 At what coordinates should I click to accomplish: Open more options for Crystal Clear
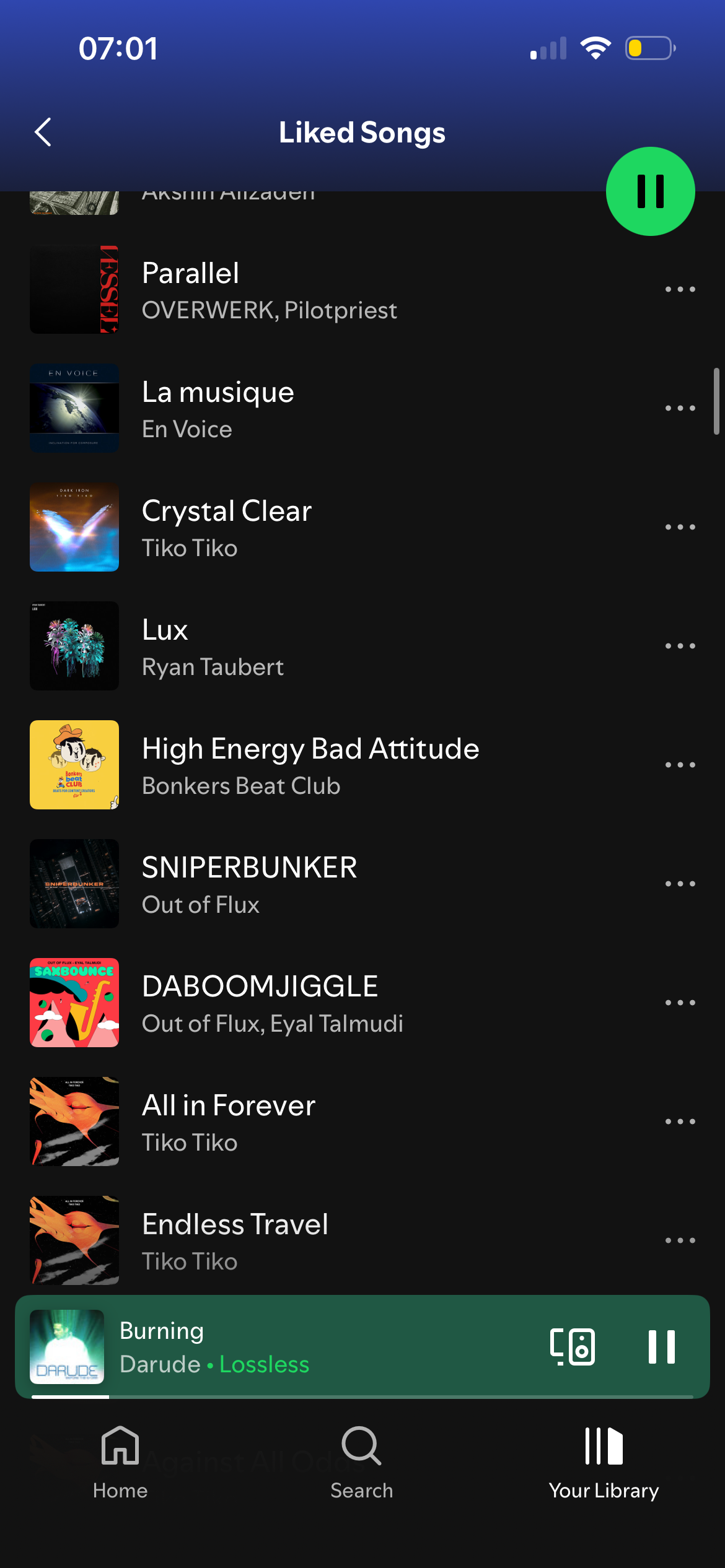click(x=680, y=527)
